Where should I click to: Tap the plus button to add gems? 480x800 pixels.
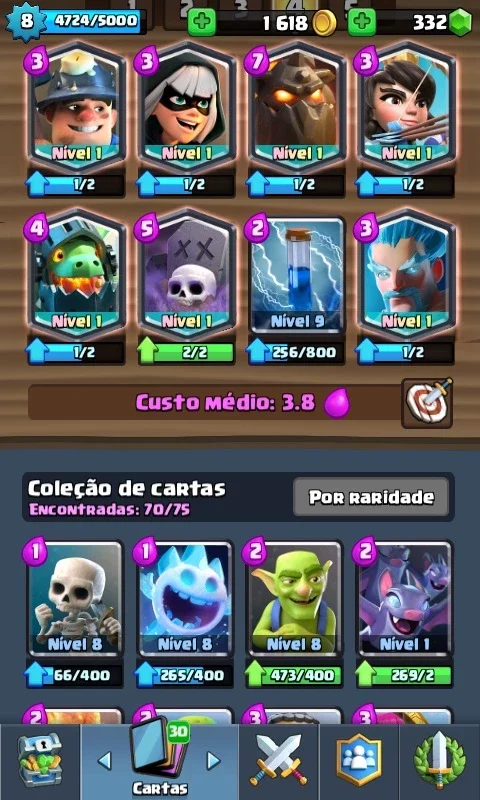pyautogui.click(x=362, y=22)
